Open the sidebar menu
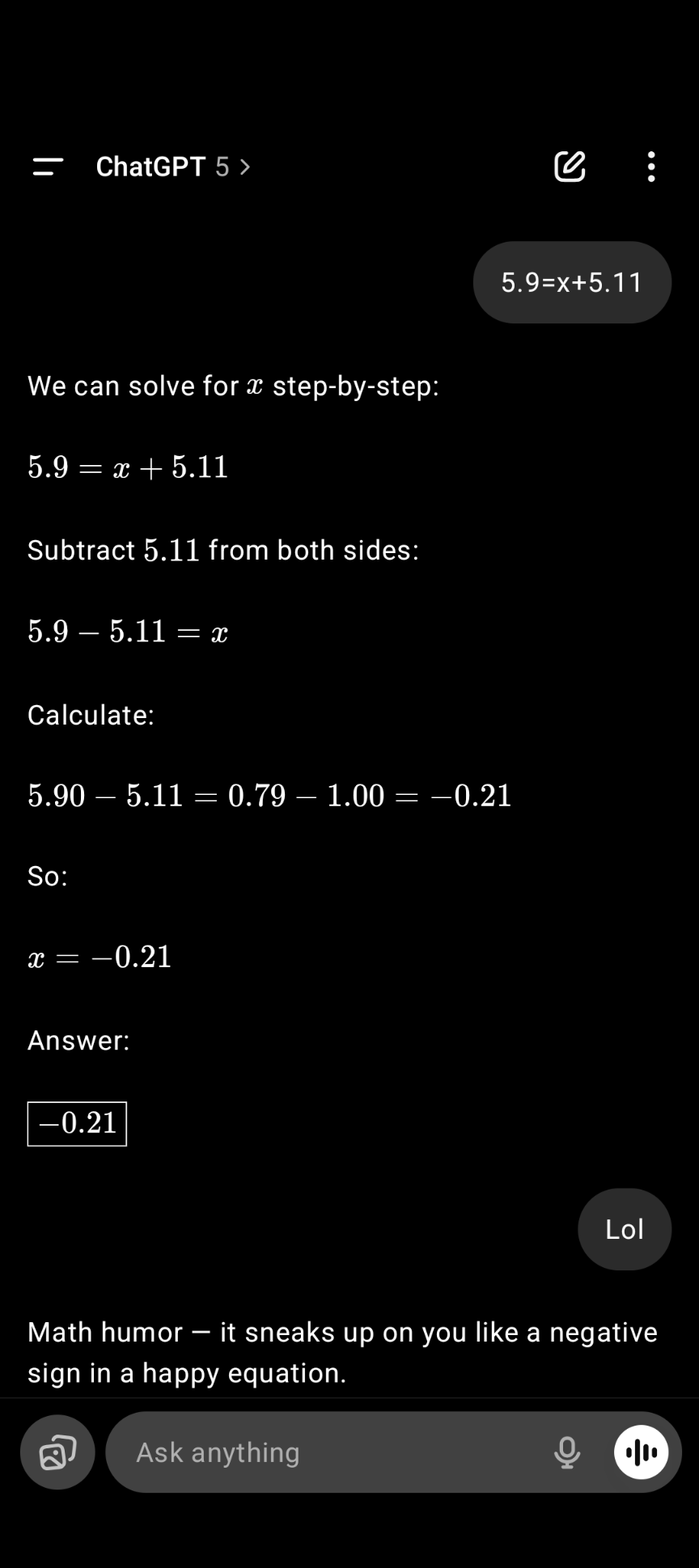 (x=48, y=167)
